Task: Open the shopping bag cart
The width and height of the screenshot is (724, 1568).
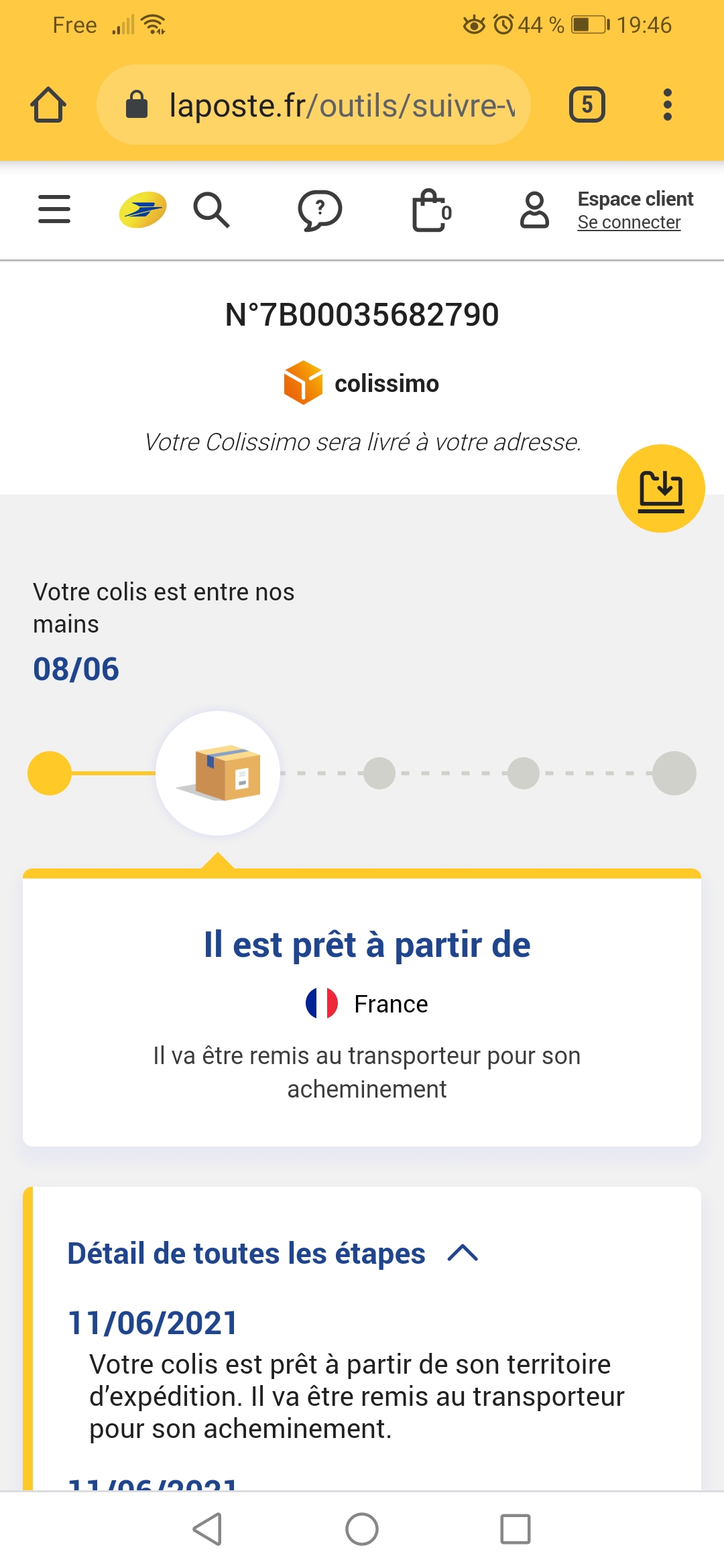Action: pos(431,210)
